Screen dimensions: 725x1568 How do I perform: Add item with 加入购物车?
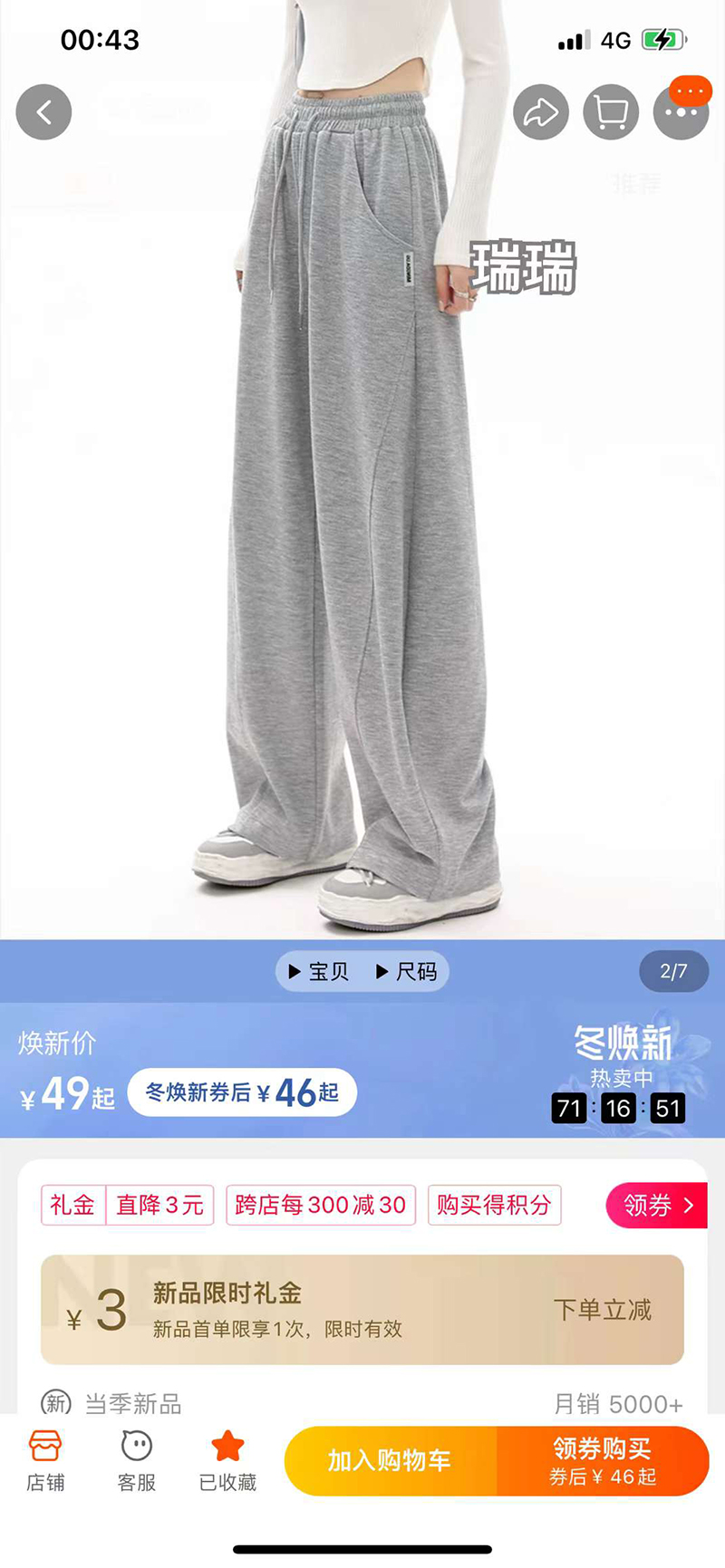[x=390, y=1461]
